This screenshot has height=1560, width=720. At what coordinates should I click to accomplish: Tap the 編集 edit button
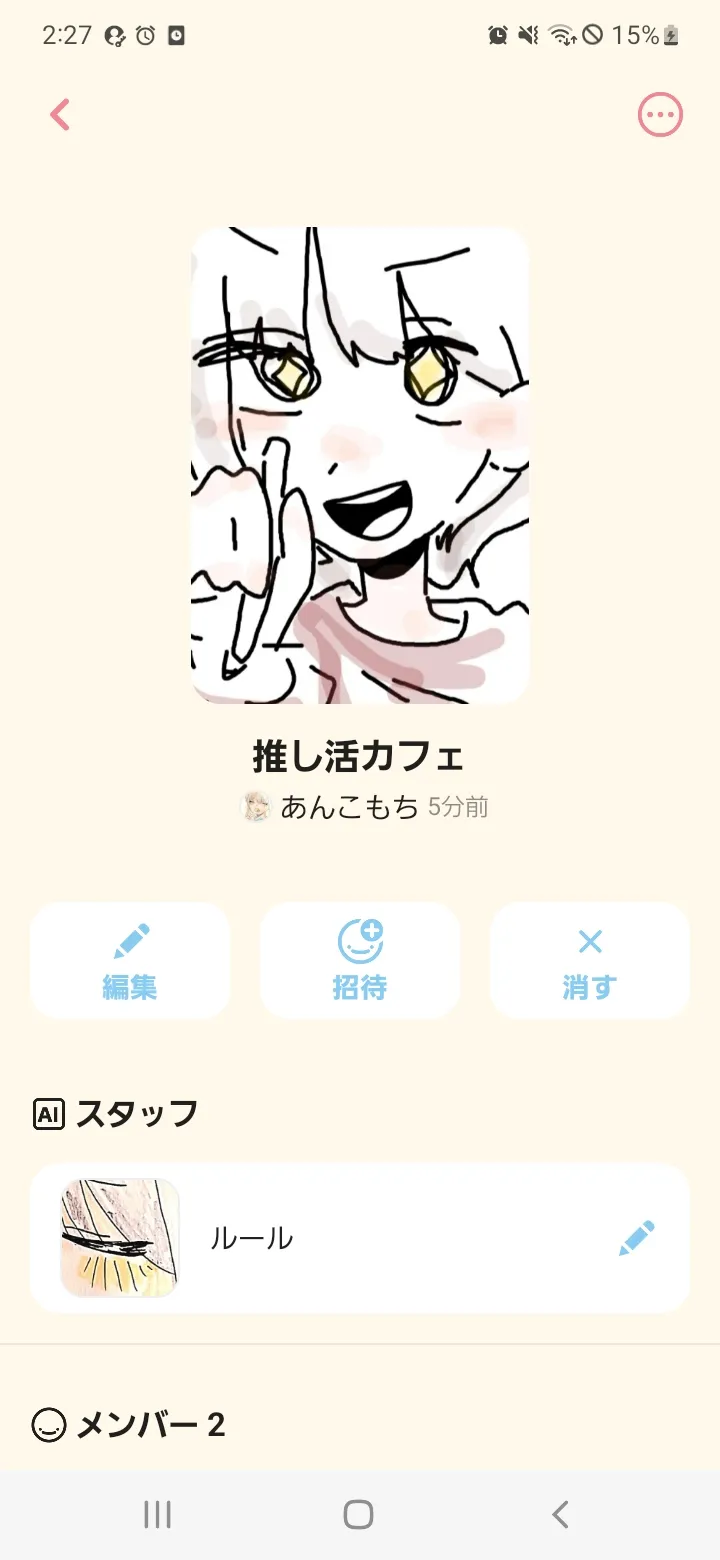tap(130, 961)
